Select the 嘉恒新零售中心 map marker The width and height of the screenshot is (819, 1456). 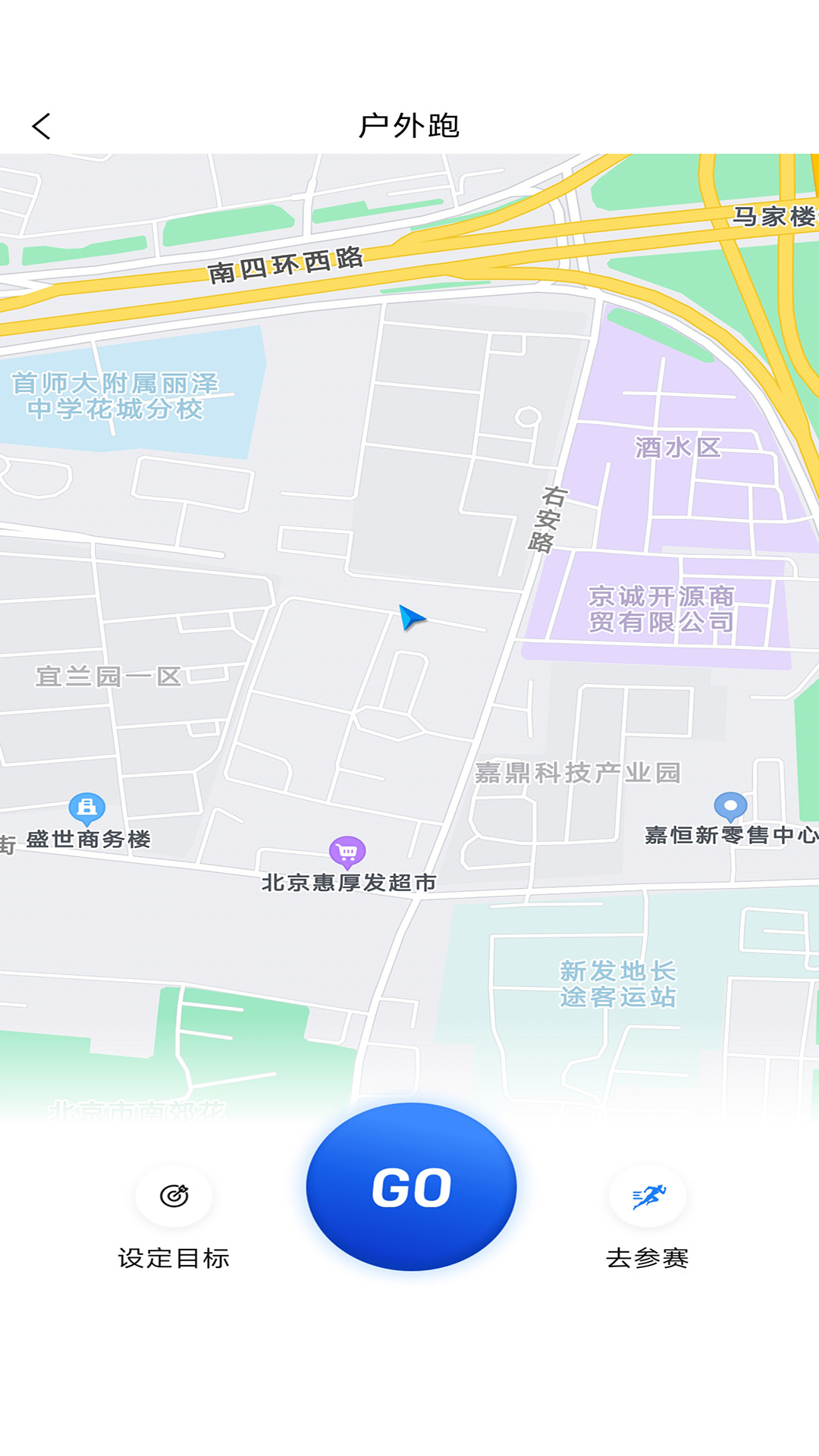pyautogui.click(x=730, y=807)
